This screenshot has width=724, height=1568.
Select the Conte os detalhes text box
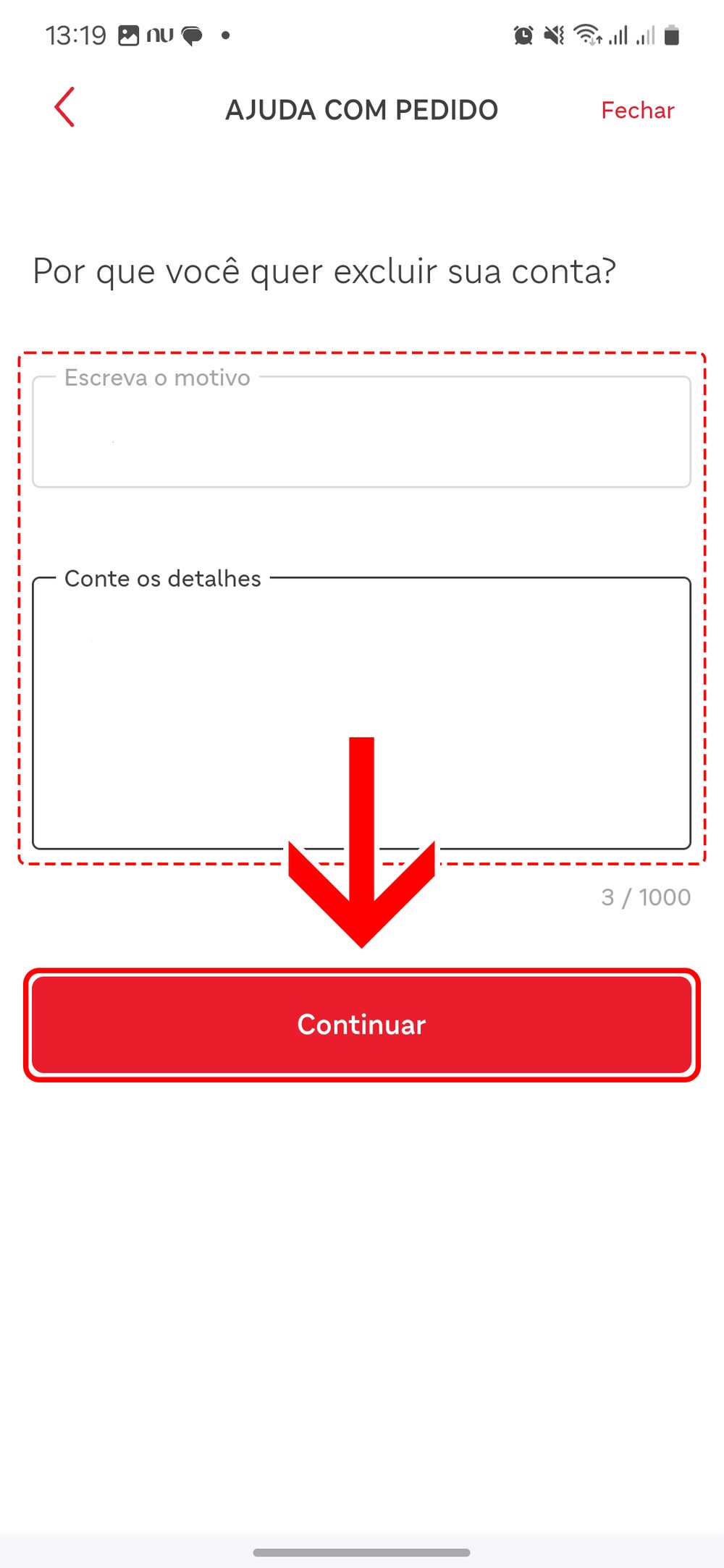(361, 687)
